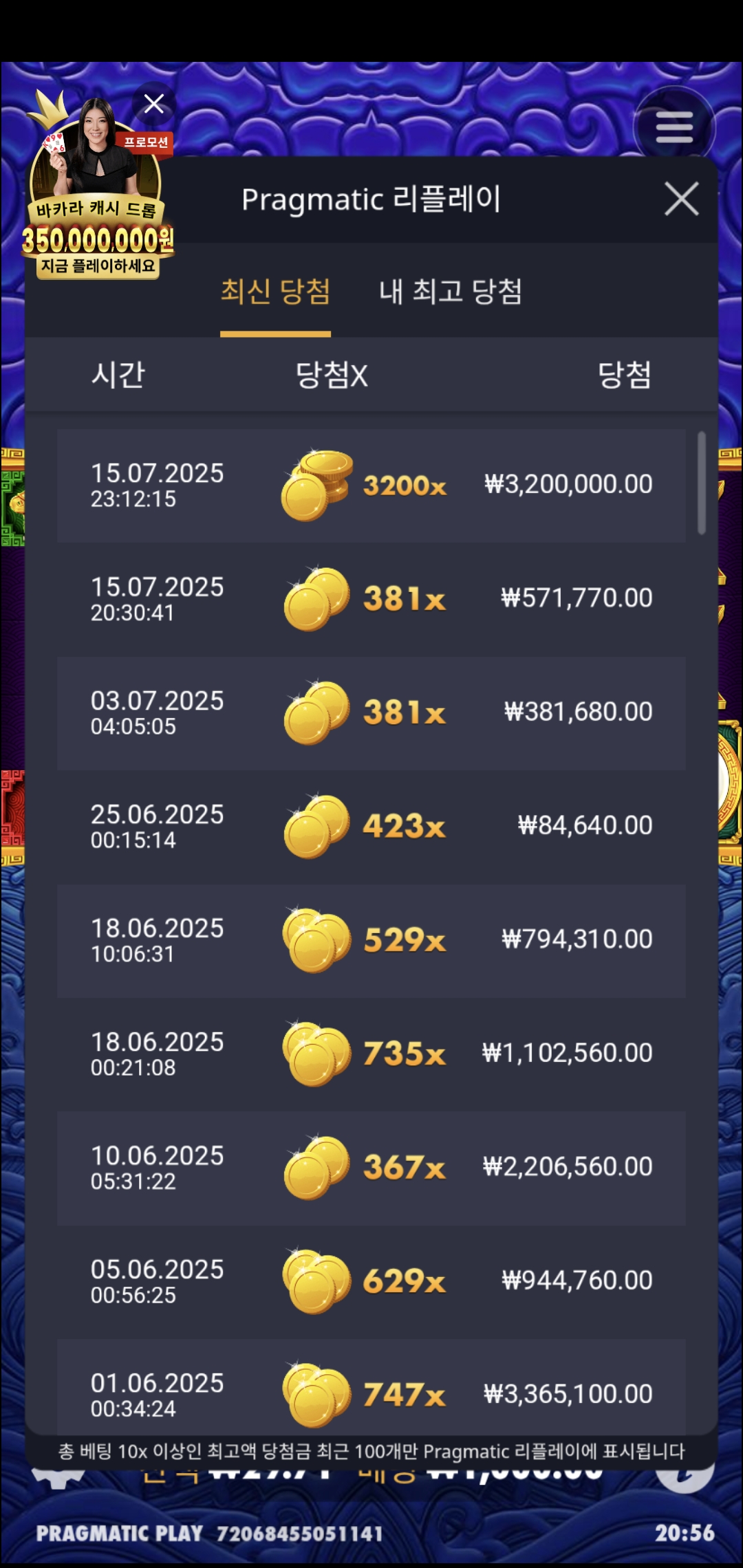The image size is (743, 1568).
Task: Watch the 367x replay from 10.06.2025
Action: pos(371,1168)
